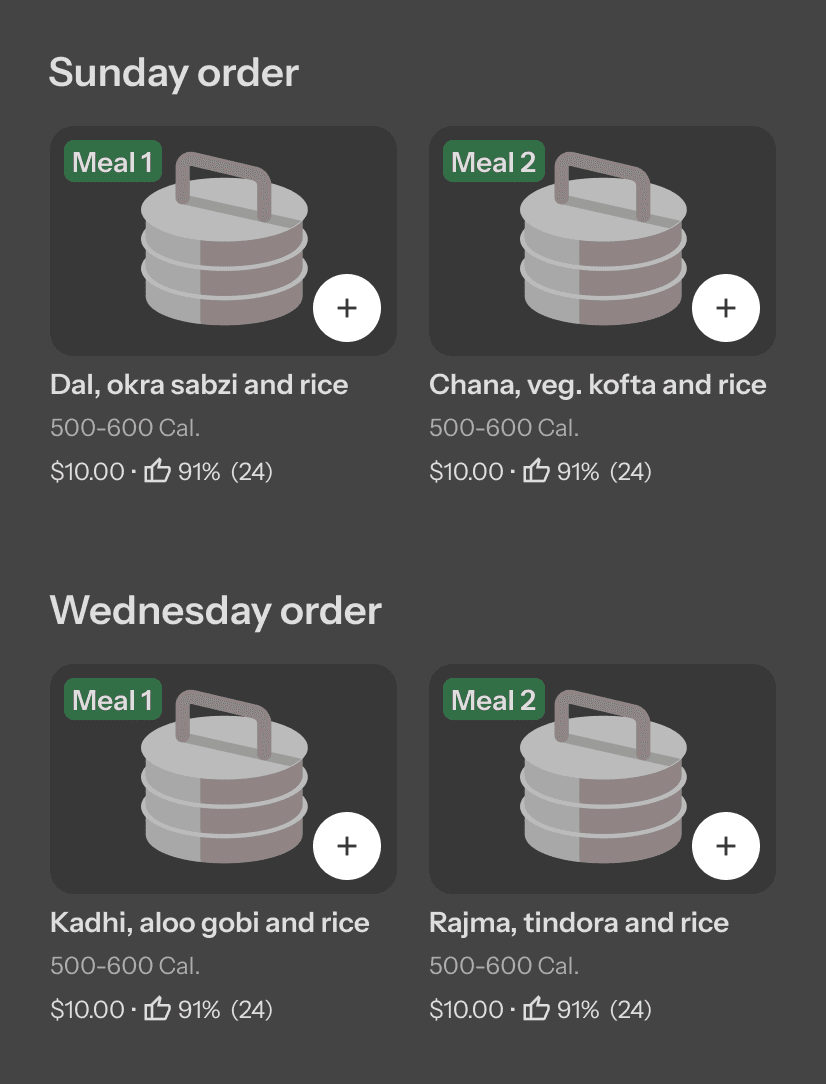Viewport: 826px width, 1084px height.
Task: Add Rajma, tindora and rice to order
Action: [726, 846]
